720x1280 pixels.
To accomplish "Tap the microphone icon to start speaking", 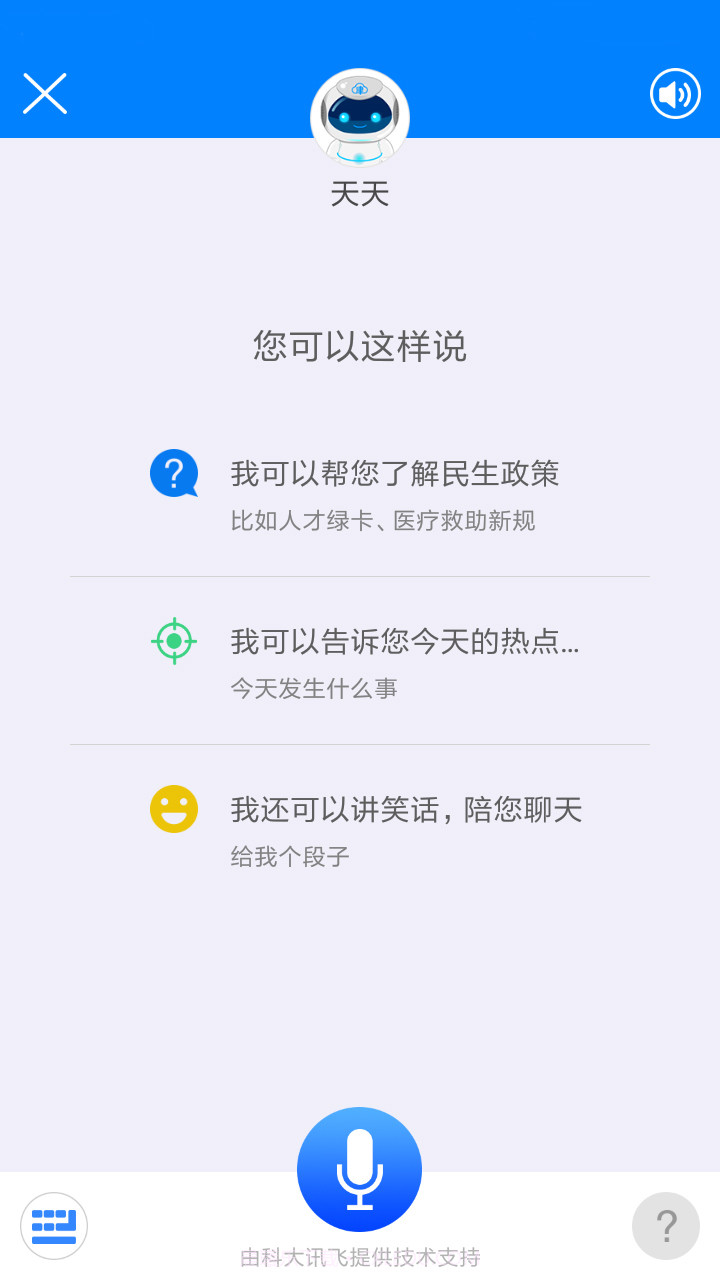I will pyautogui.click(x=359, y=1168).
